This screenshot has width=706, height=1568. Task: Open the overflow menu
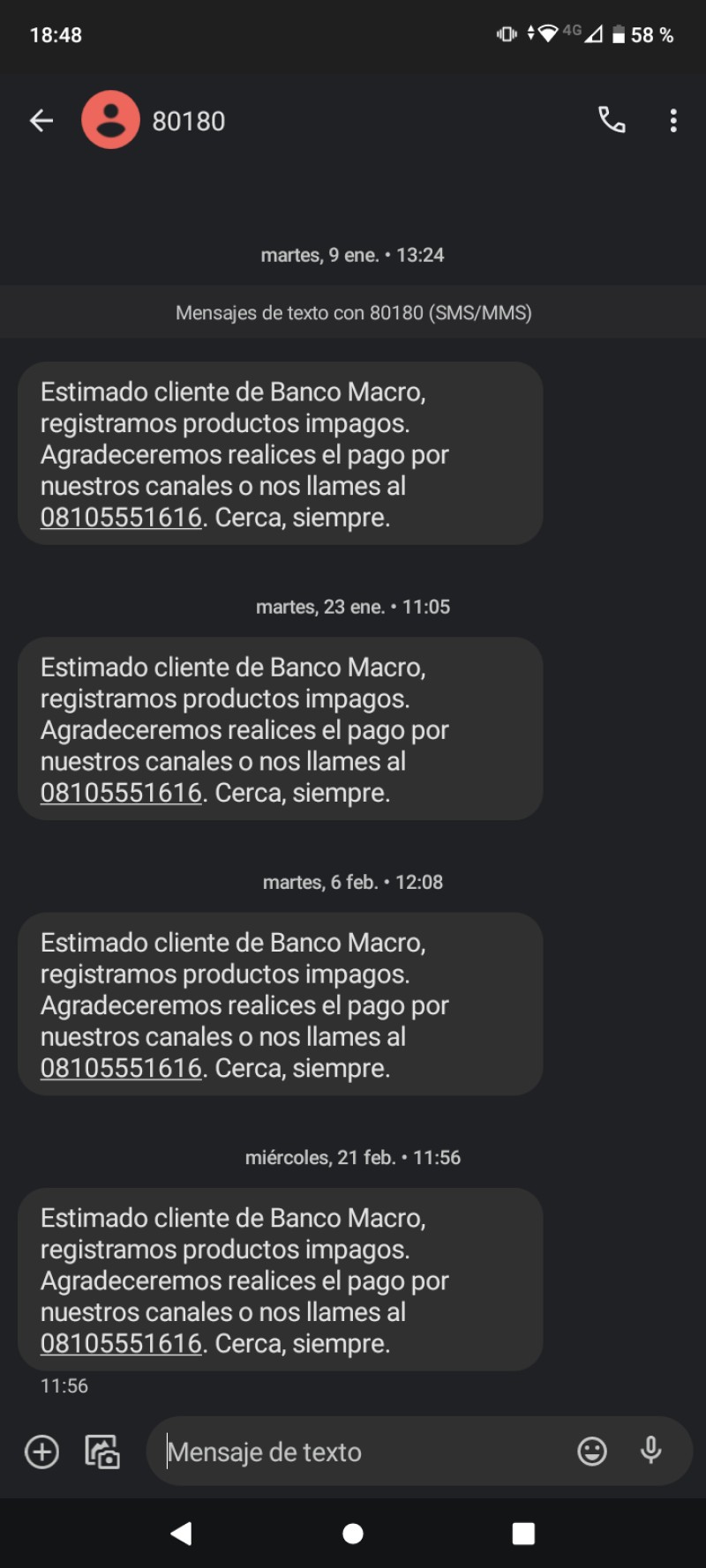[x=673, y=121]
